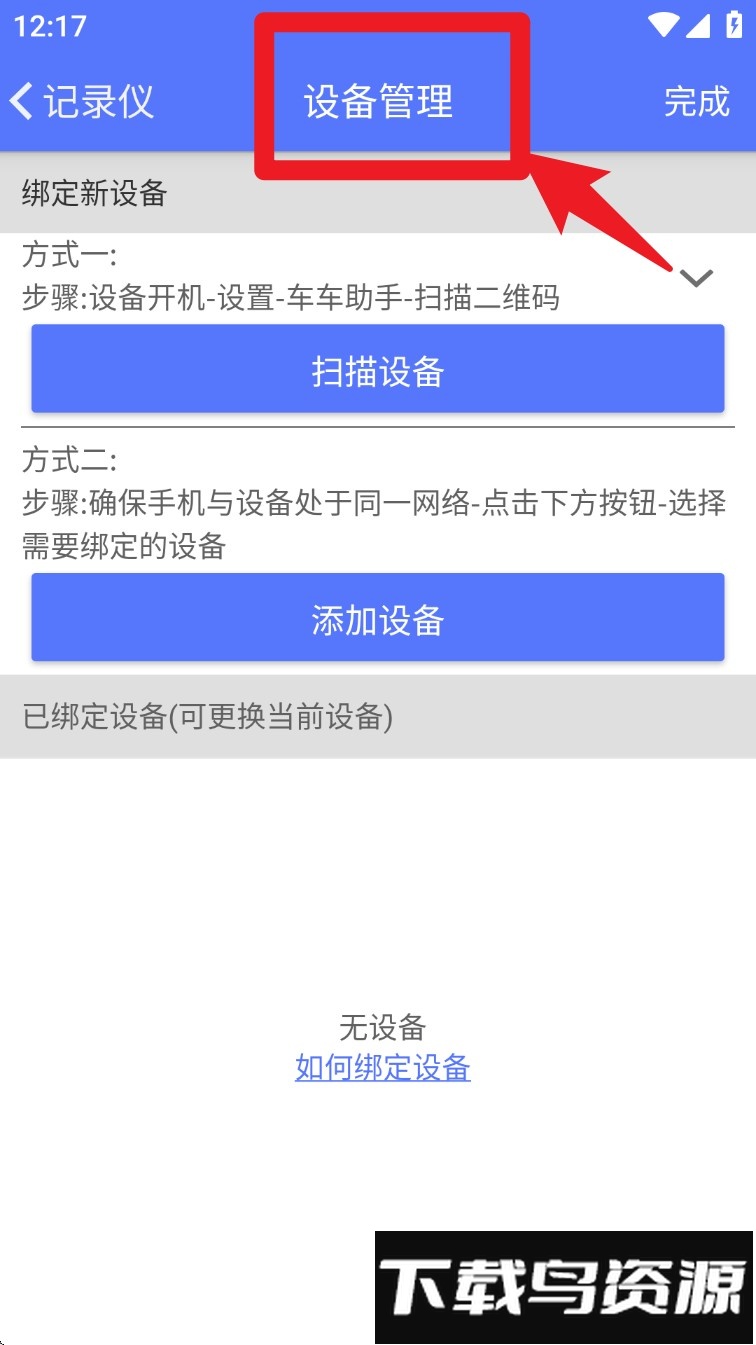
Task: Tap the back chevron beside 记录仪 label
Action: [20, 102]
